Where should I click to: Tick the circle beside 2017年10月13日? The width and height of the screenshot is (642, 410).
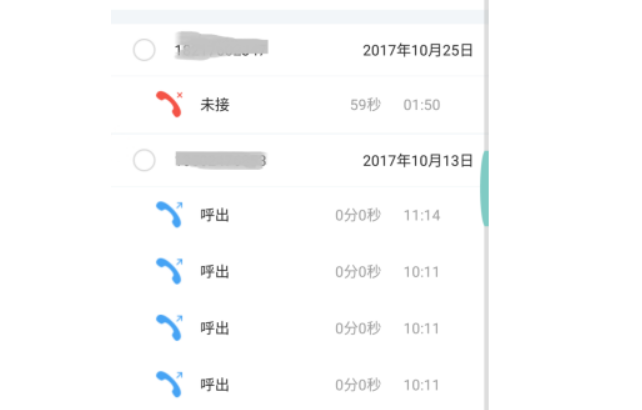(144, 160)
